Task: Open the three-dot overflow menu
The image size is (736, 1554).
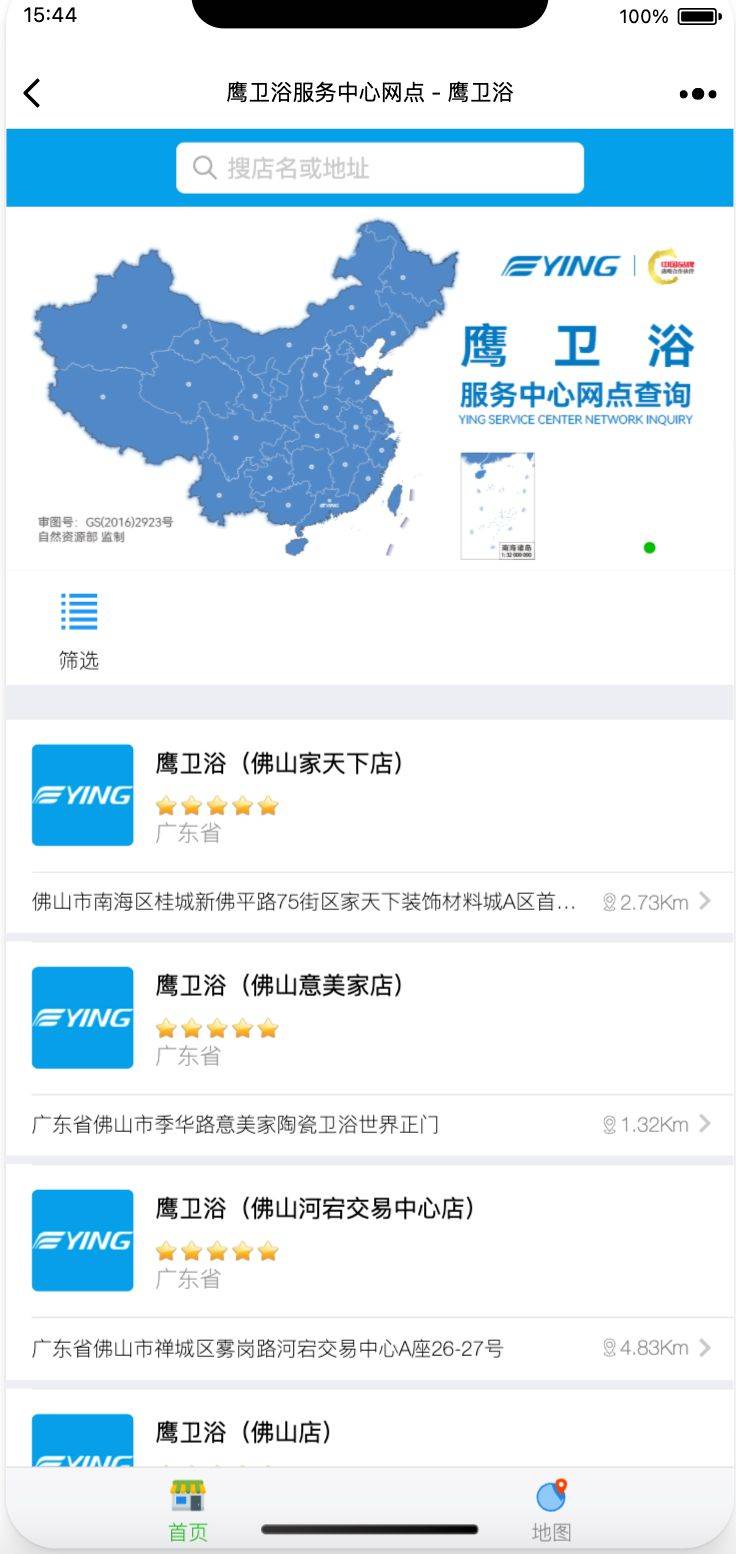Action: (697, 94)
